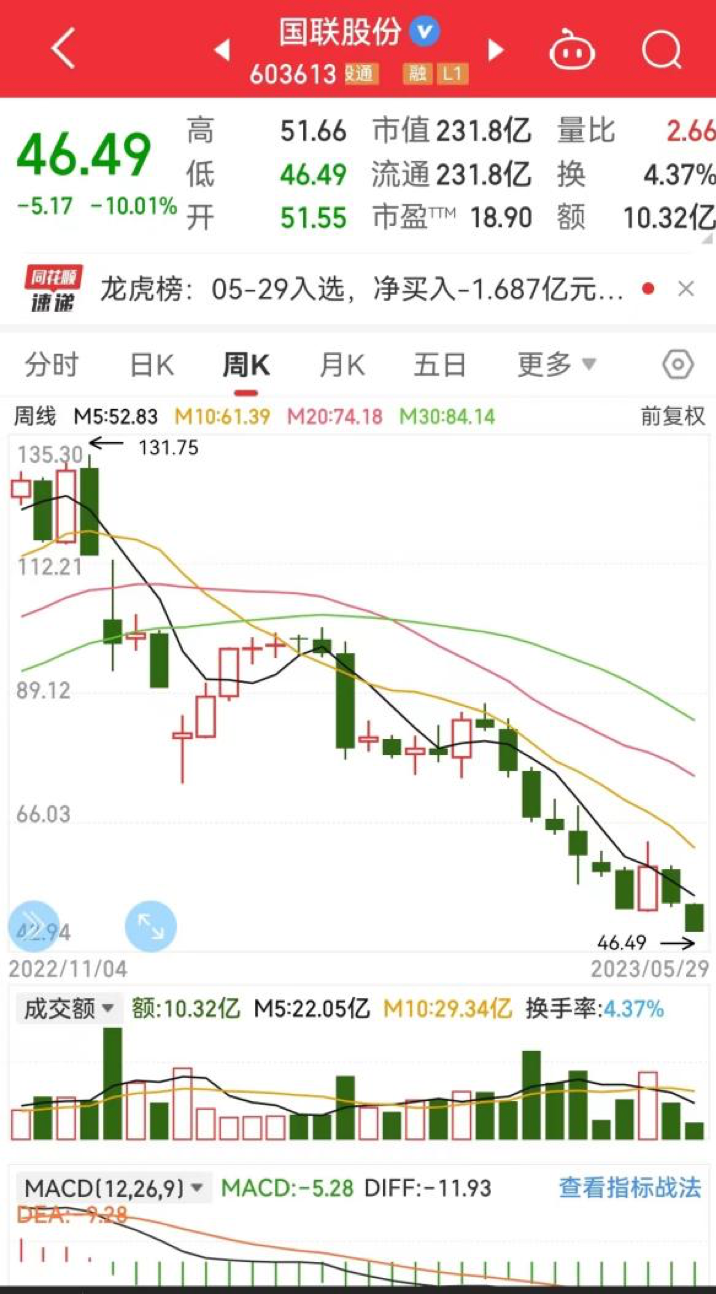
Task: Open the robot assistant icon
Action: (572, 49)
